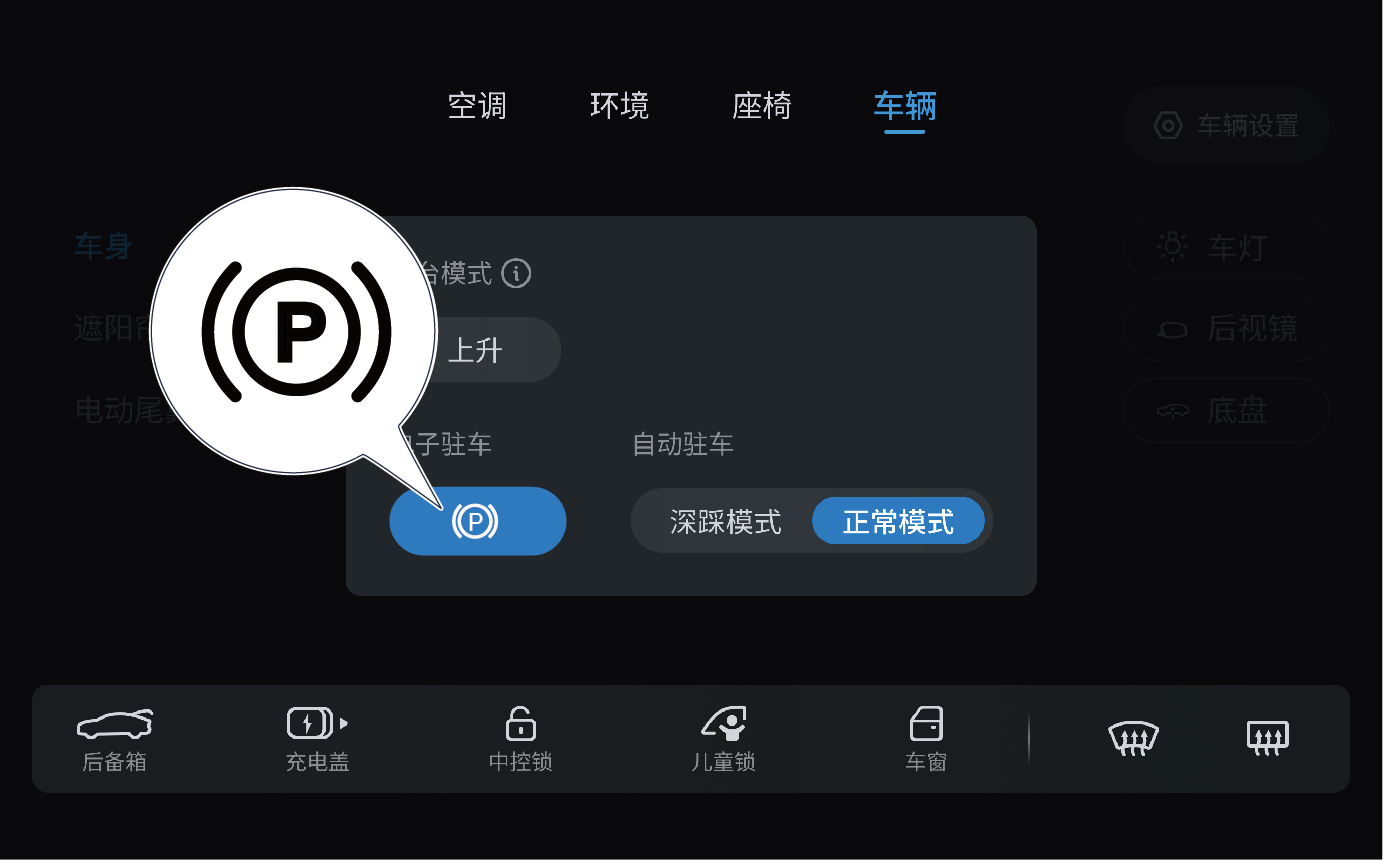Turn on front windshield defrost

(x=1133, y=739)
